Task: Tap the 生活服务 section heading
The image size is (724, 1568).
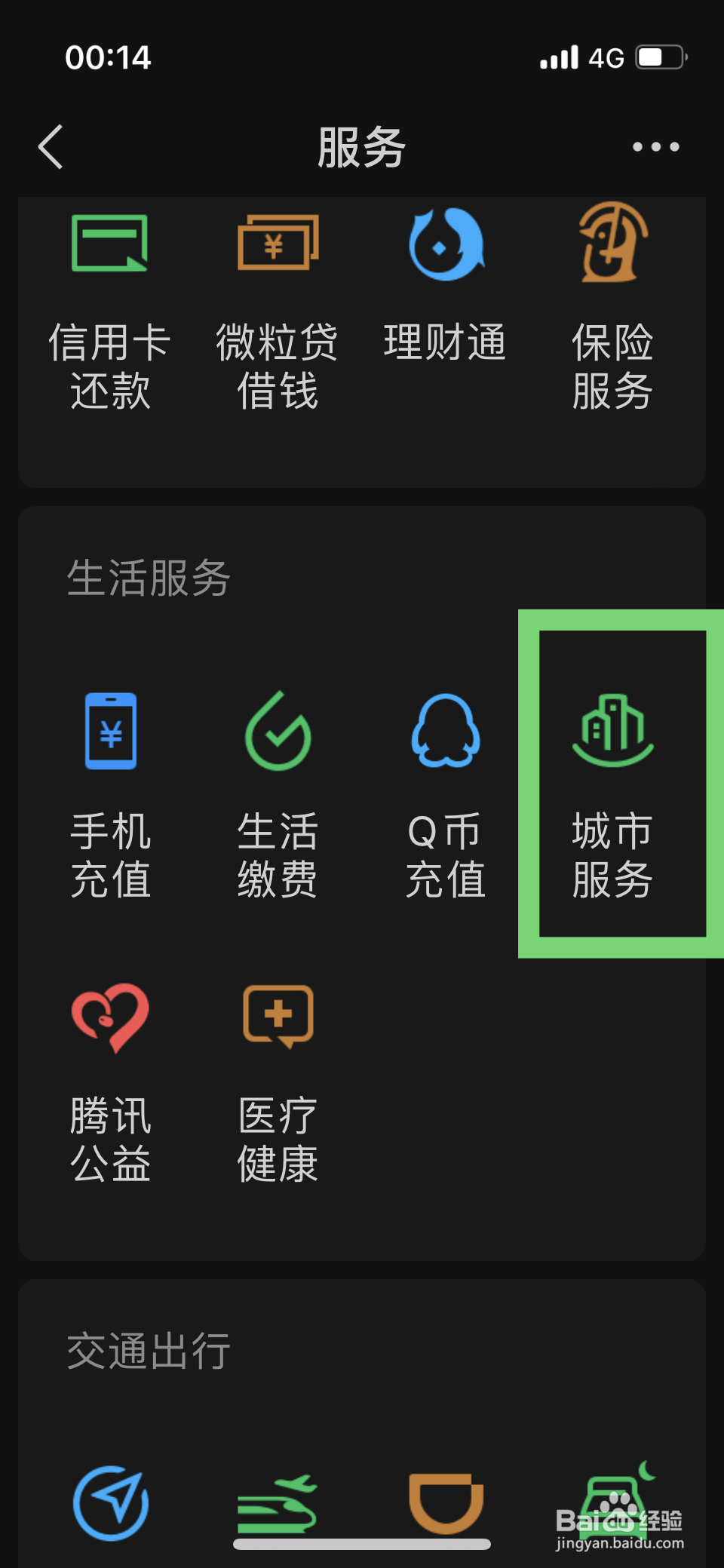Action: point(148,578)
